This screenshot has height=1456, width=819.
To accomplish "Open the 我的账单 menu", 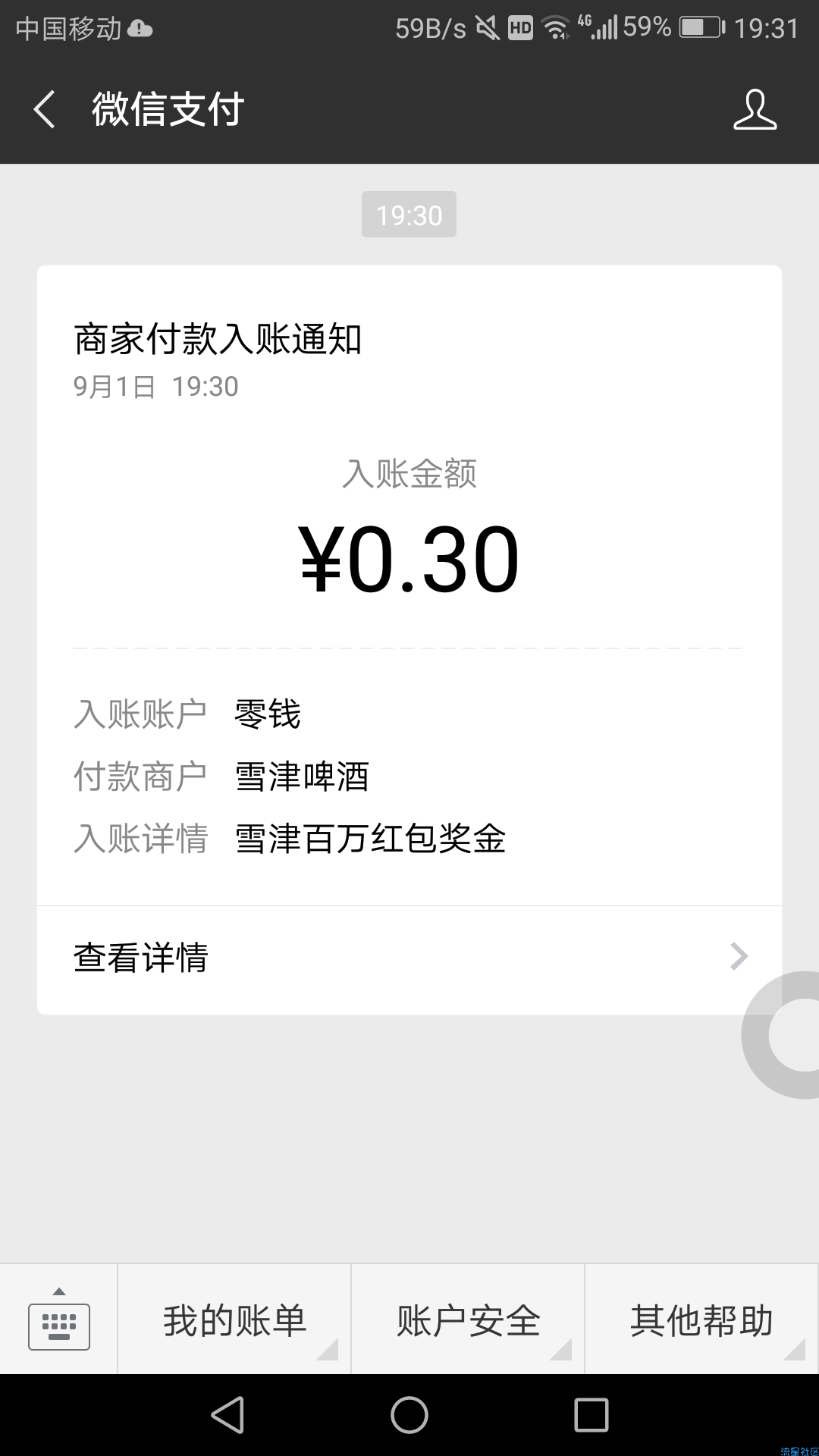I will (x=234, y=1320).
